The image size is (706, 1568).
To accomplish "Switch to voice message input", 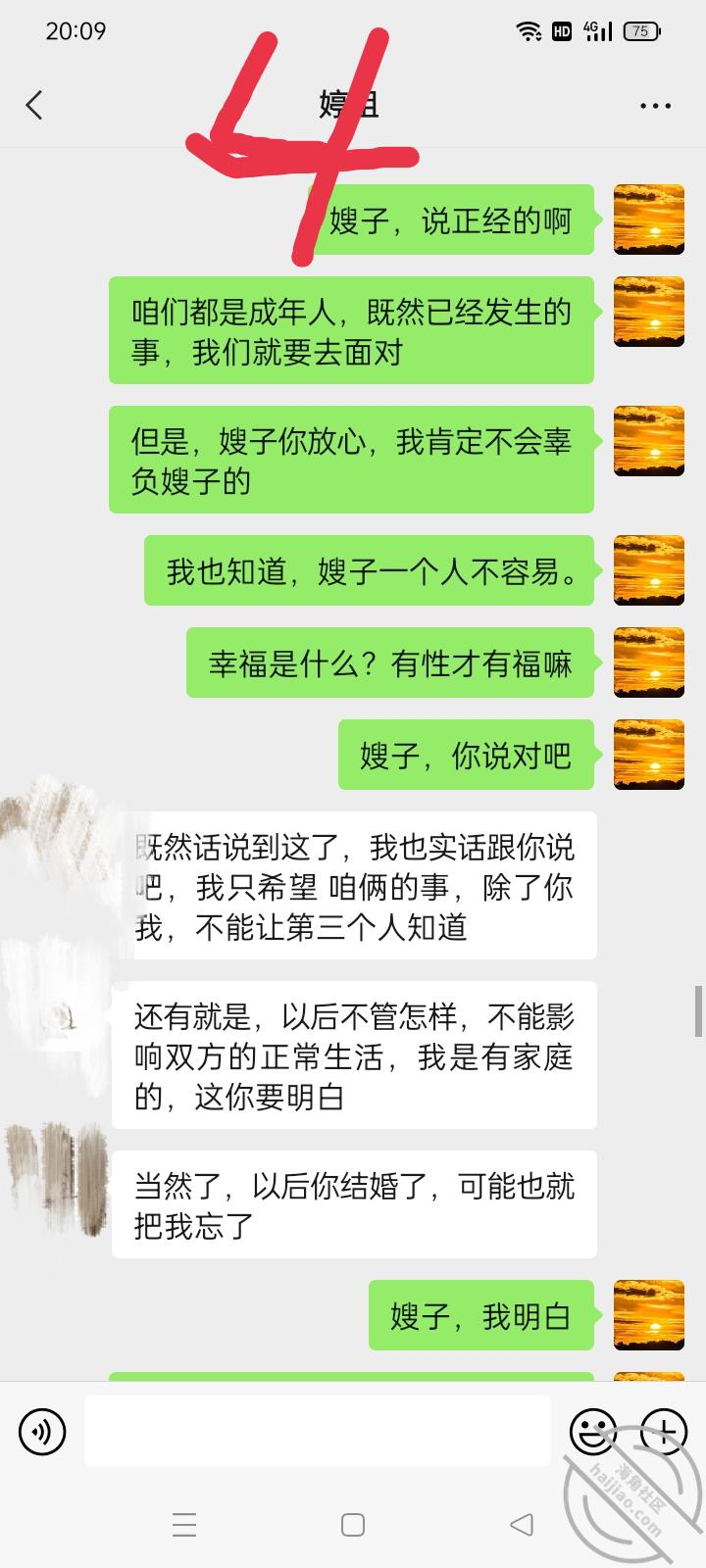I will pos(42,1432).
